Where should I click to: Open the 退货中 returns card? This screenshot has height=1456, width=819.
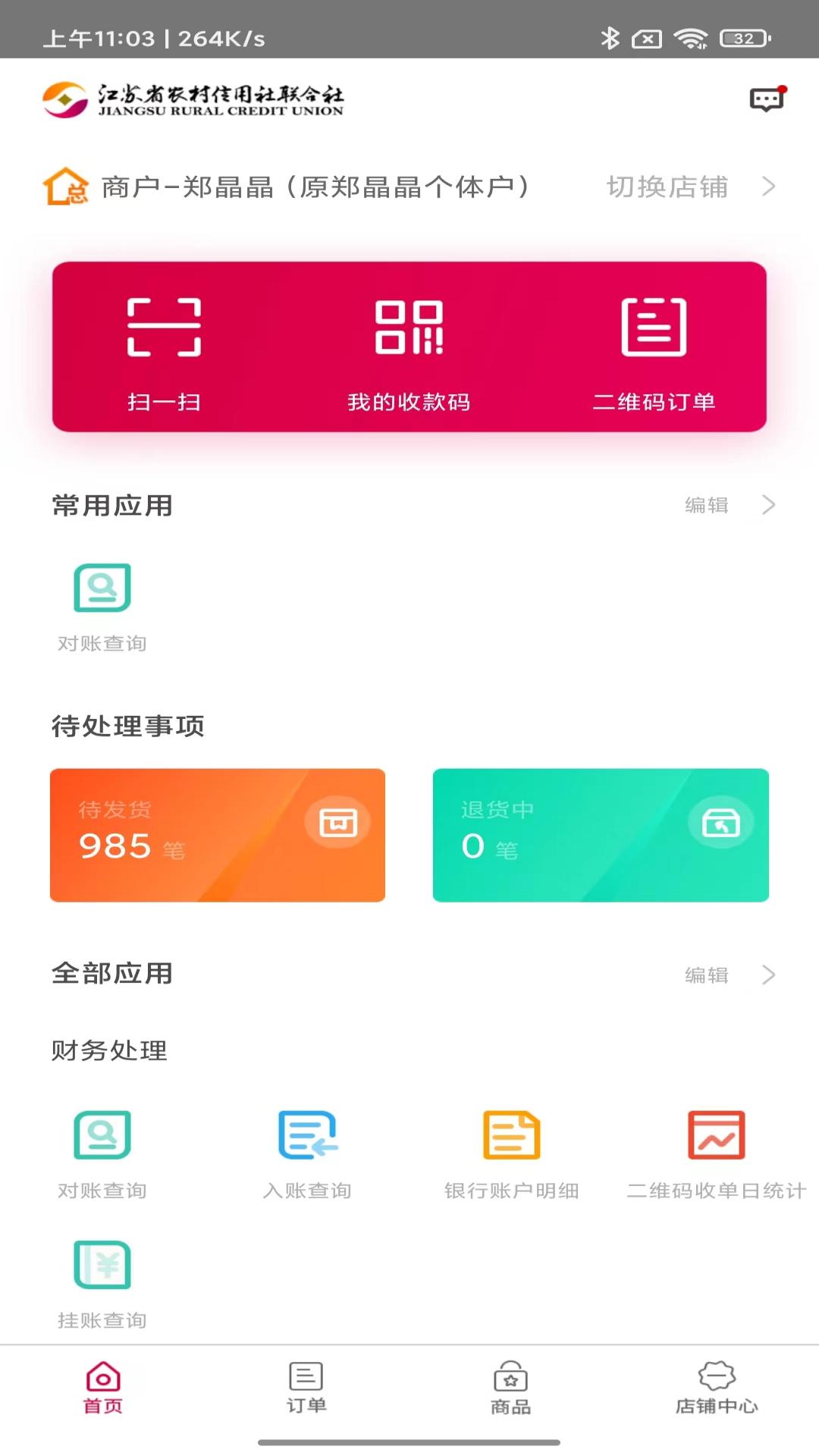pos(601,834)
